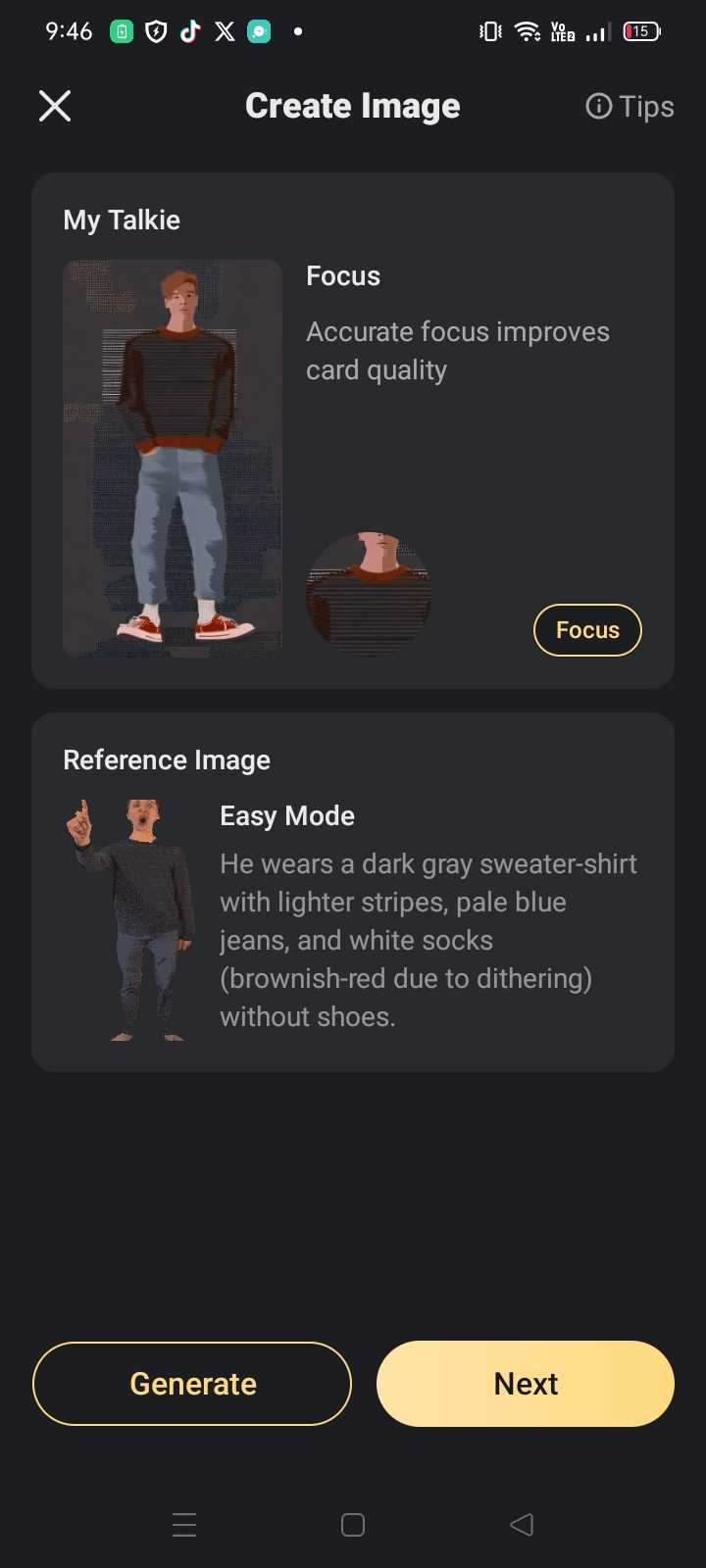Tap the Generate button
This screenshot has height=1568, width=706.
[x=192, y=1383]
